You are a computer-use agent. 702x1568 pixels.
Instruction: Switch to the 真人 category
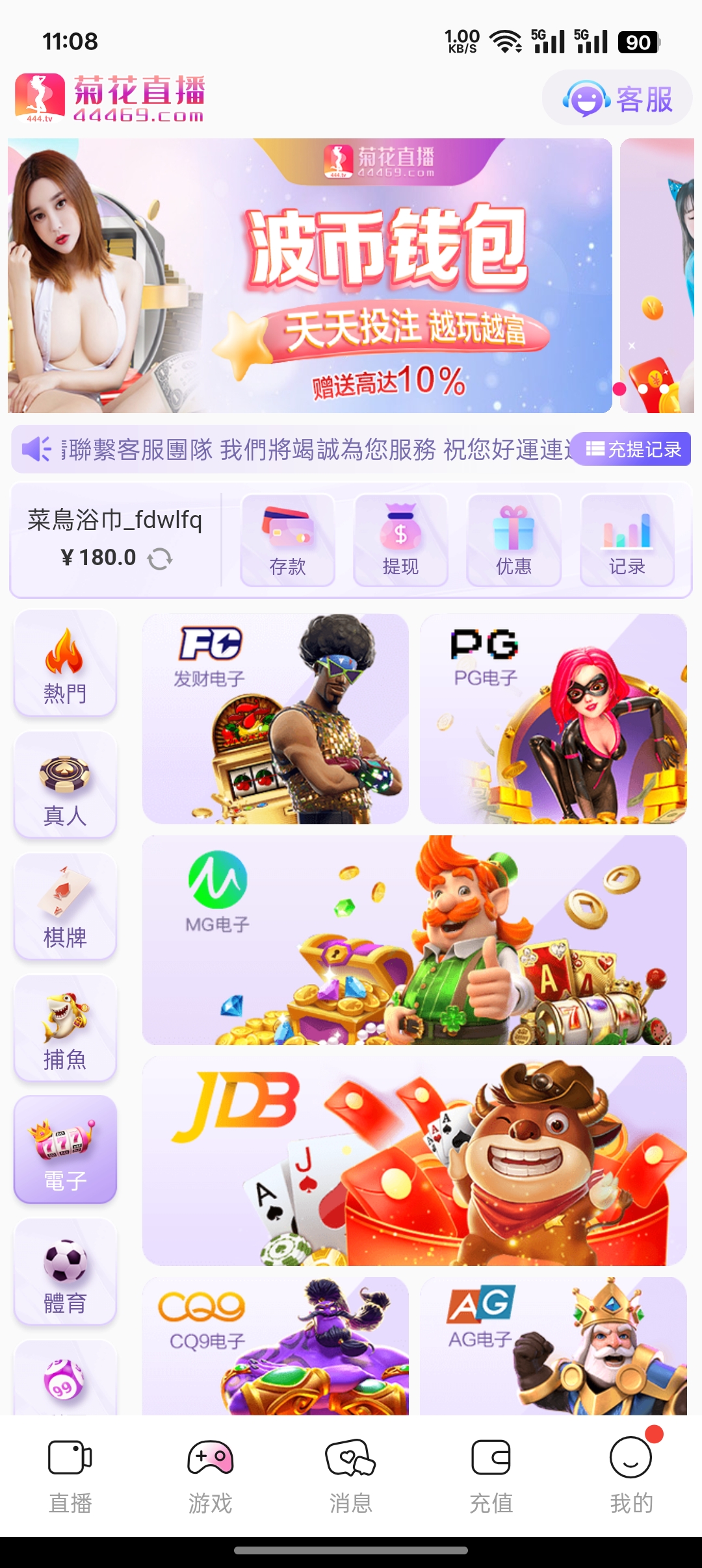[x=65, y=786]
